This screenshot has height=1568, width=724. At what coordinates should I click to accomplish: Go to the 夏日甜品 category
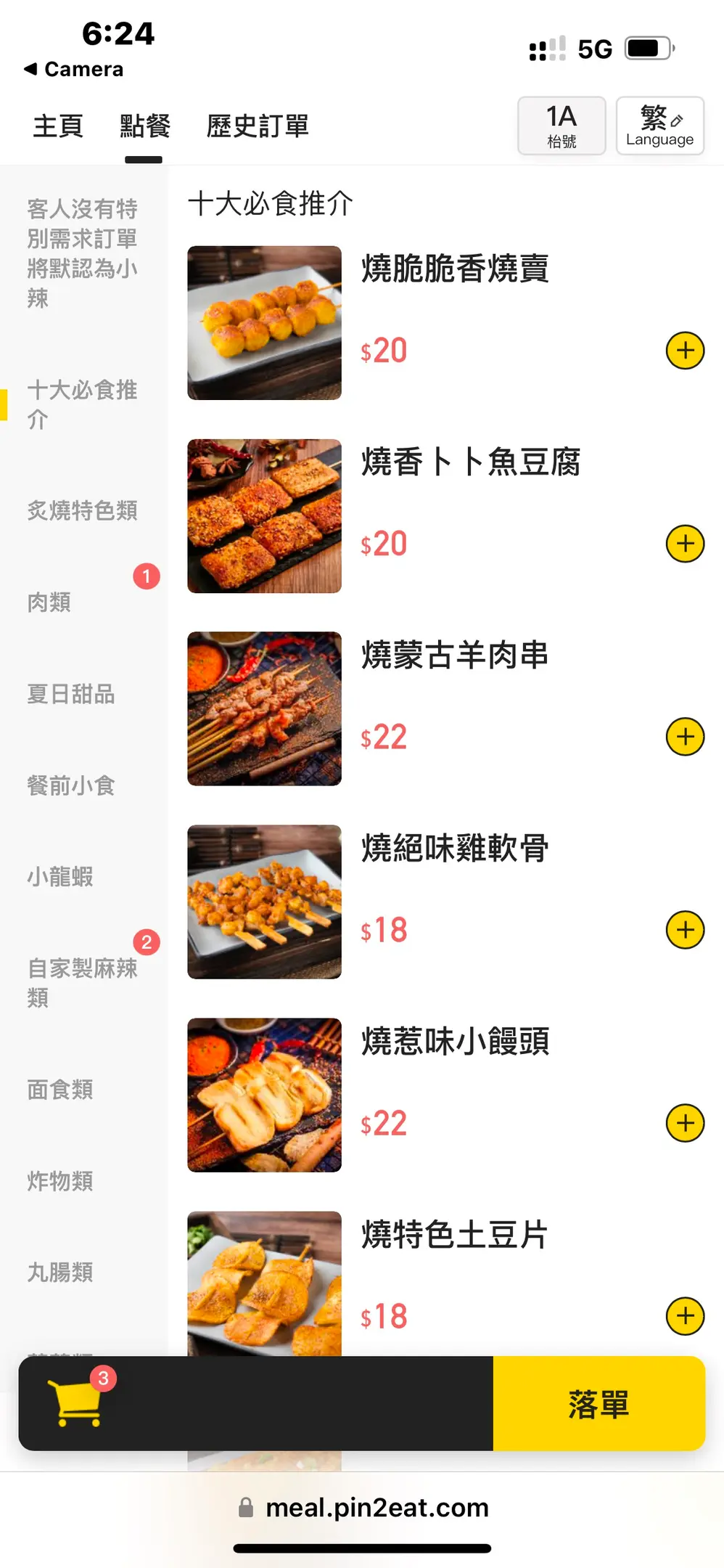[x=71, y=694]
